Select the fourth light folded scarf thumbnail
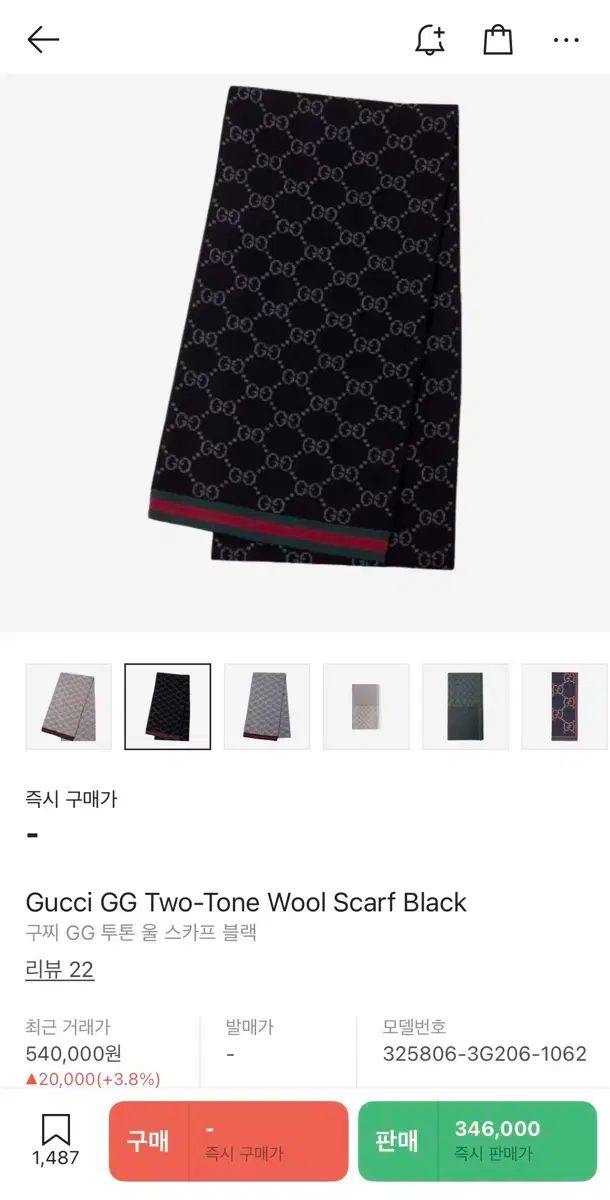Image resolution: width=610 pixels, height=1200 pixels. (366, 706)
